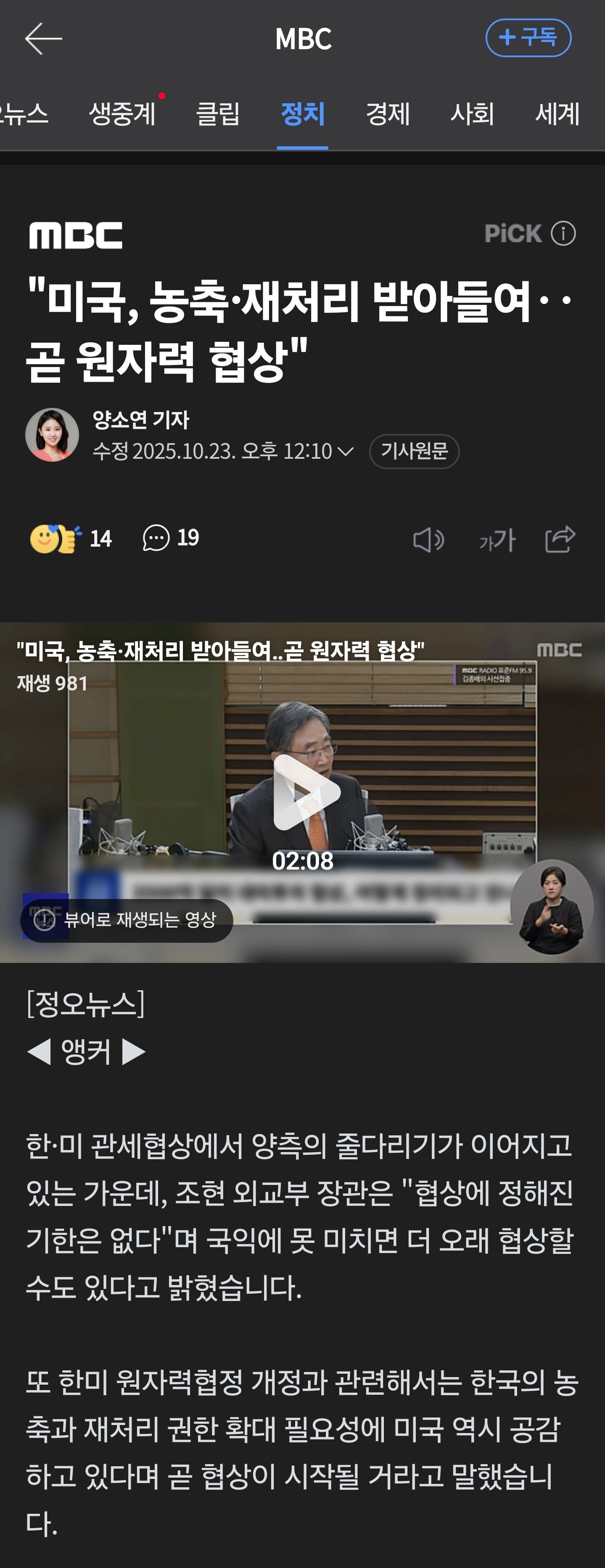The width and height of the screenshot is (605, 1568).
Task: Switch to the 생중계 tab
Action: [122, 114]
